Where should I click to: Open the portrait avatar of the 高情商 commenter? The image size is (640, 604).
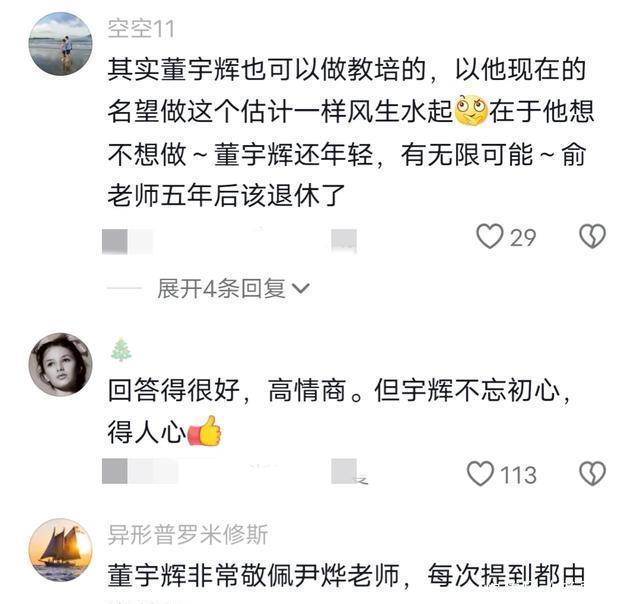point(60,364)
